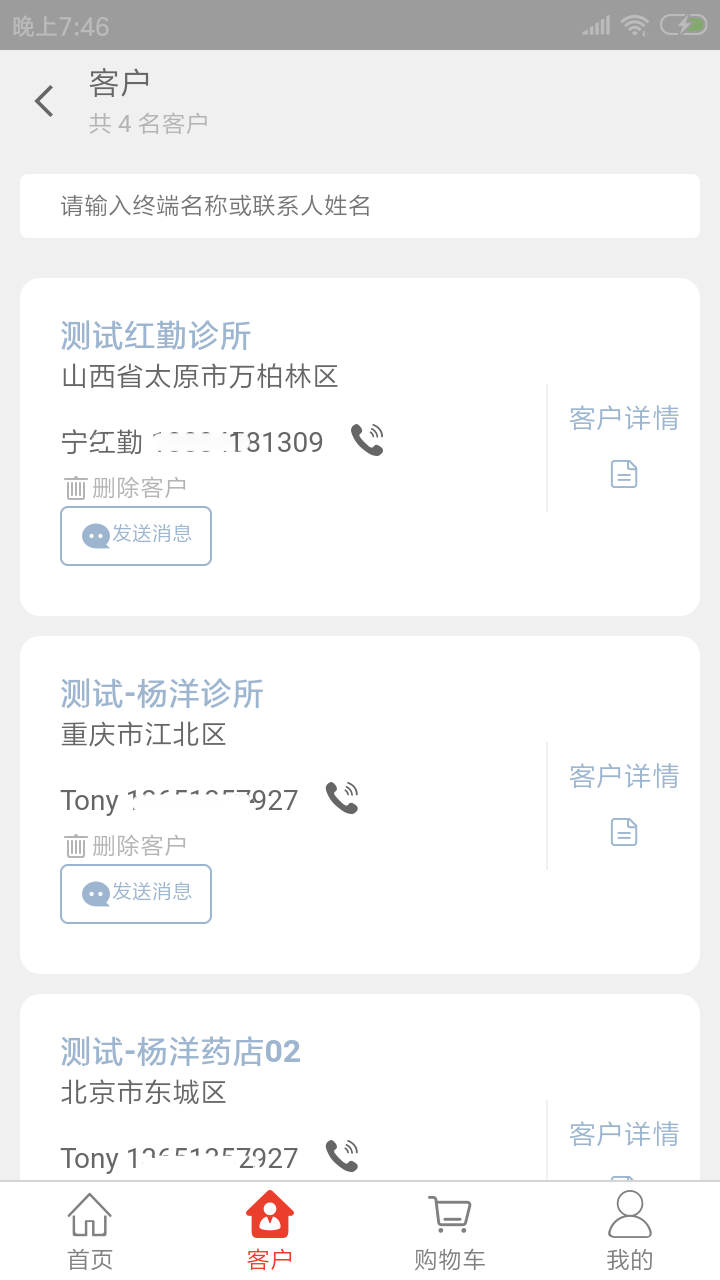This screenshot has width=720, height=1280.
Task: Send message to 测试-杨洋诊所
Action: point(136,893)
